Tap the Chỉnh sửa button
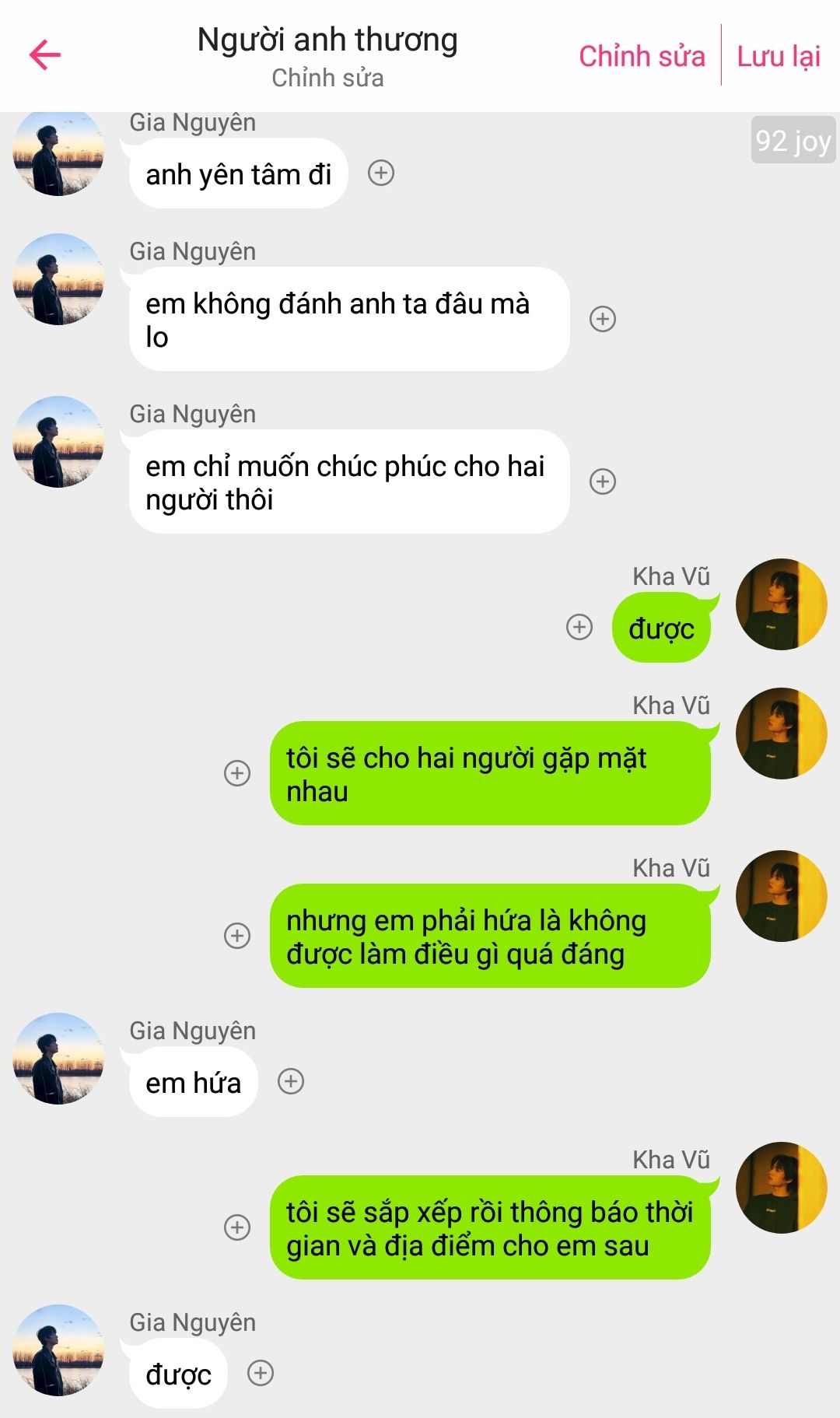The image size is (840, 1418). 642,56
